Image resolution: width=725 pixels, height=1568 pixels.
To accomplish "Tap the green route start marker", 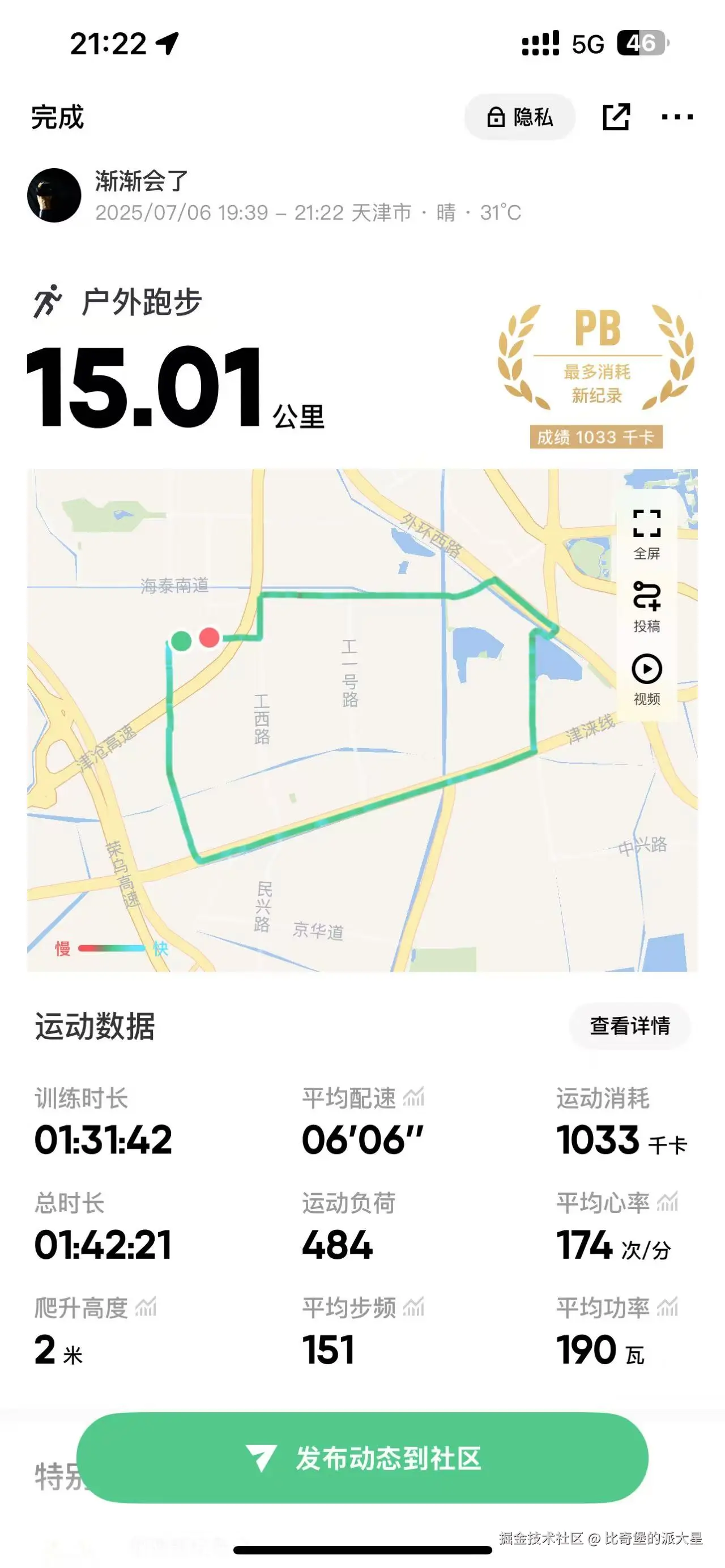I will click(181, 640).
